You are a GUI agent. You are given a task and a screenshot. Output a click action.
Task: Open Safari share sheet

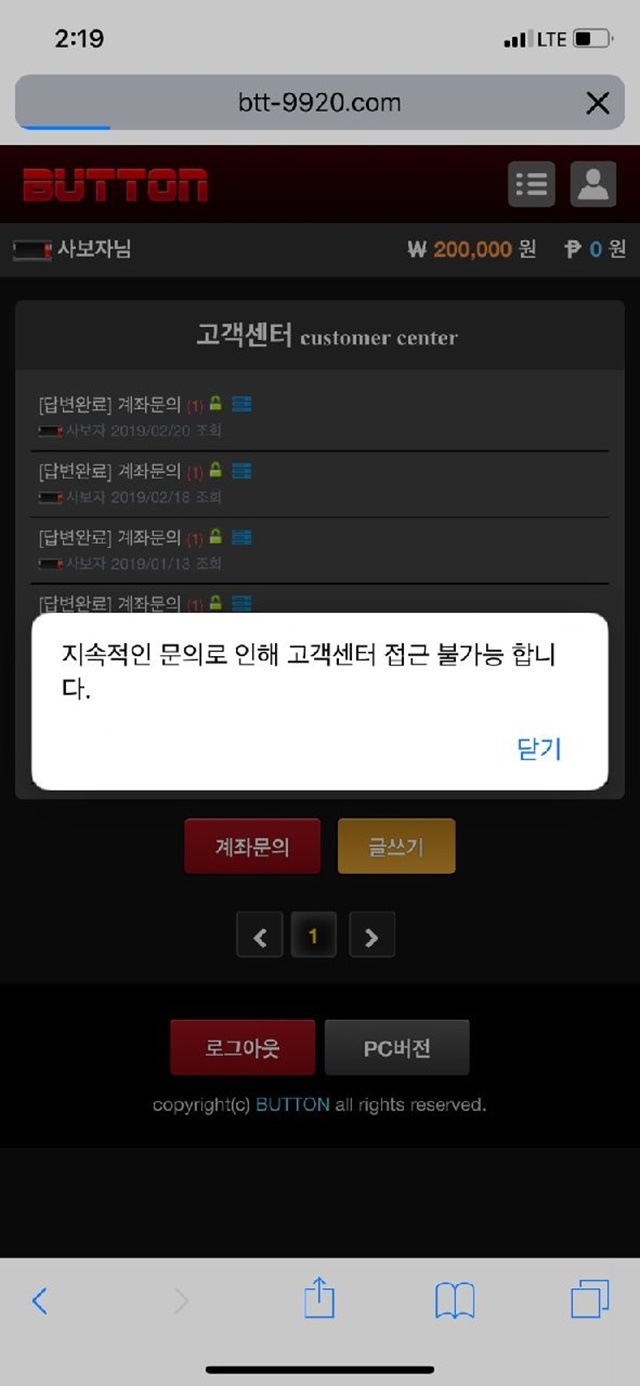pos(319,1298)
